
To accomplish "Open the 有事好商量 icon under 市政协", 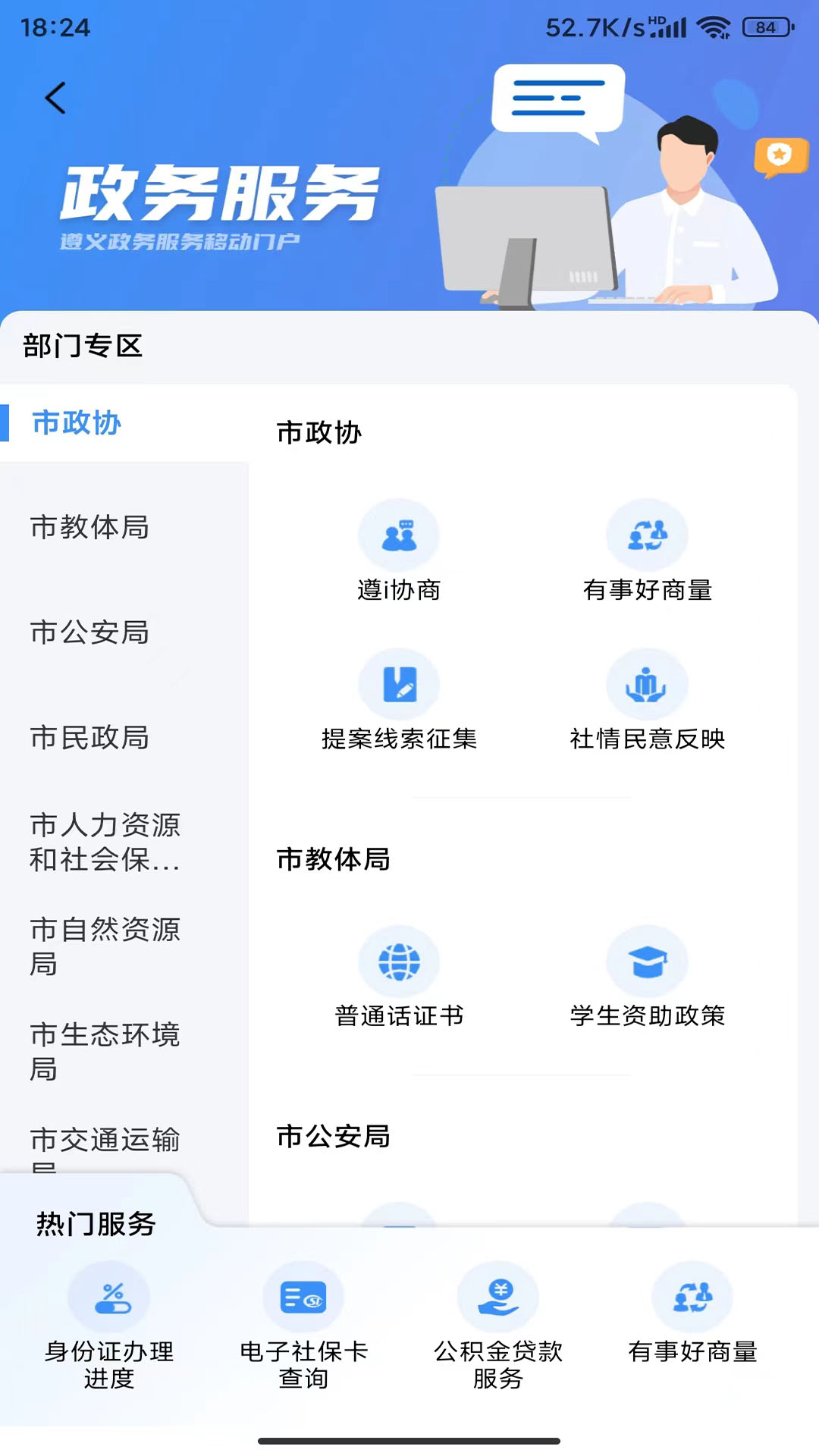I will (x=647, y=535).
